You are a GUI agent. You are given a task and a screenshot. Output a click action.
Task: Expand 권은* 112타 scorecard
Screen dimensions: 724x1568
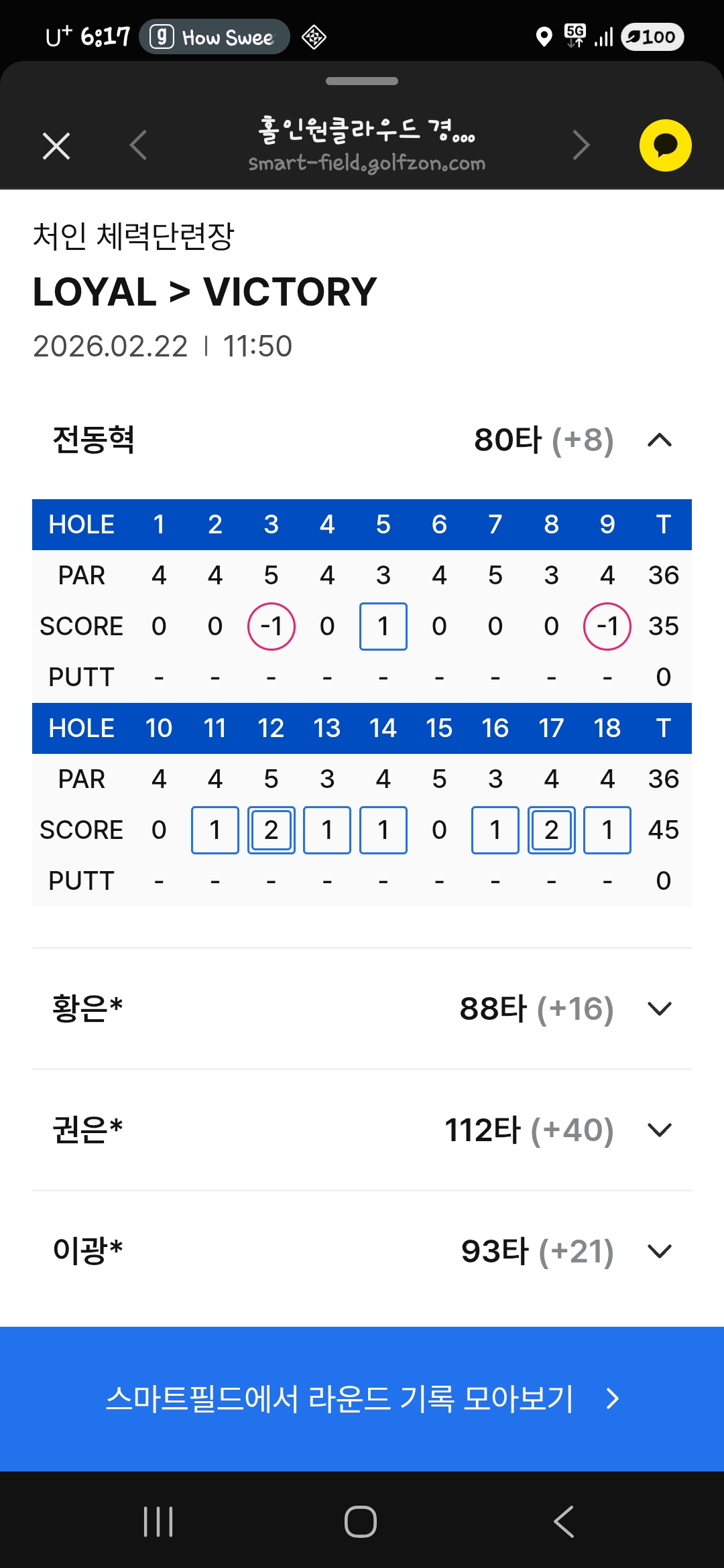click(x=660, y=1130)
